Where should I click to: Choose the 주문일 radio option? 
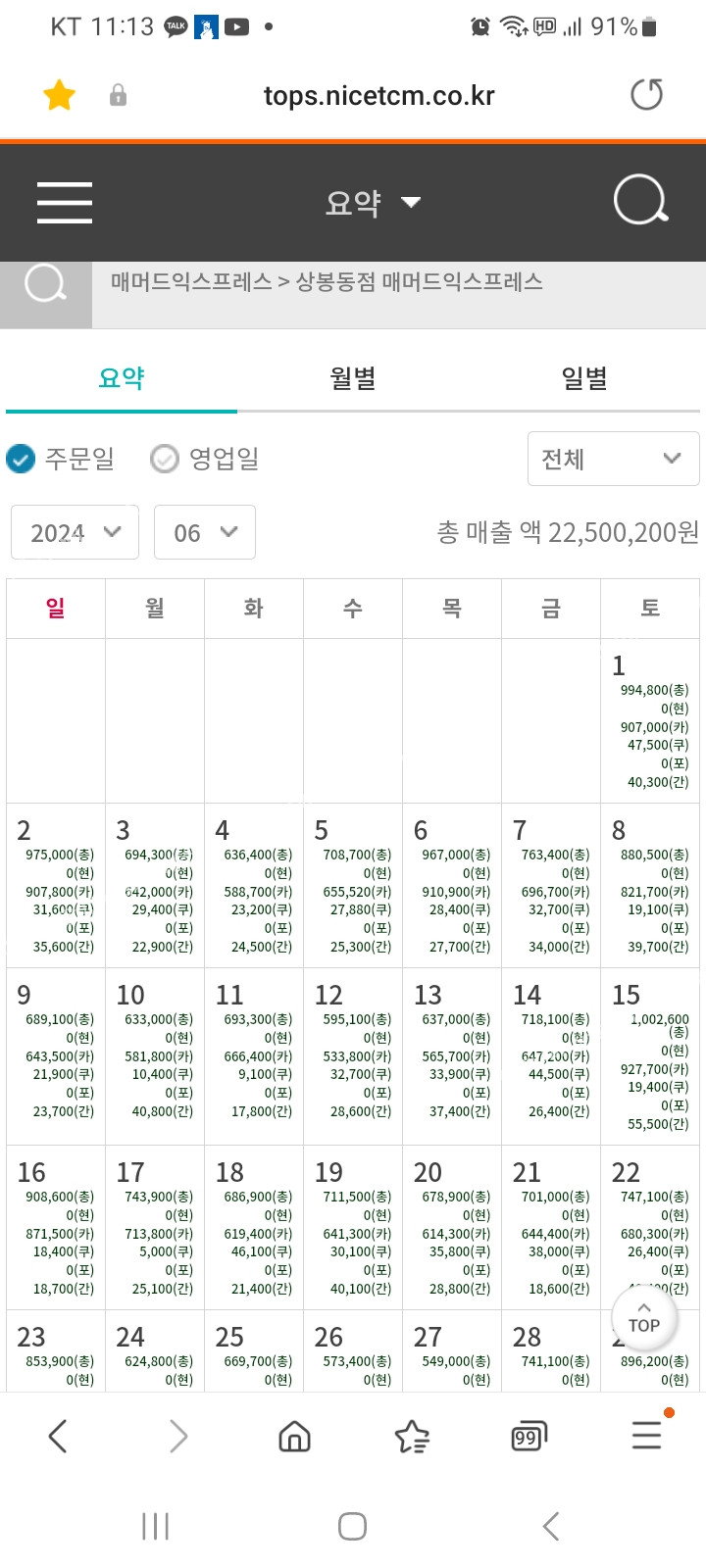[22, 459]
